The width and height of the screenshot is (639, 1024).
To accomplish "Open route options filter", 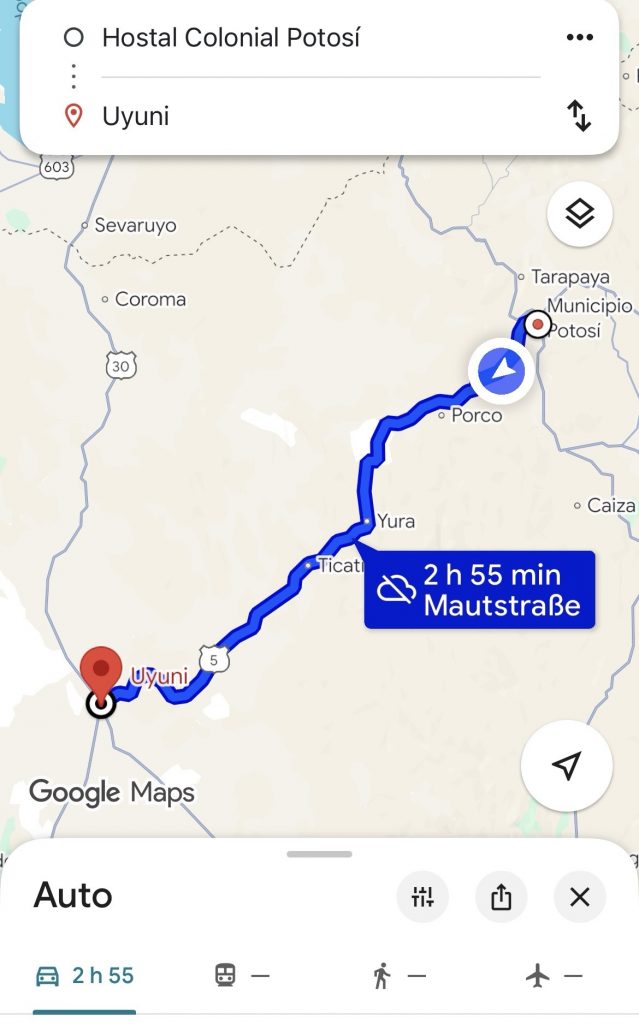I will (x=422, y=897).
